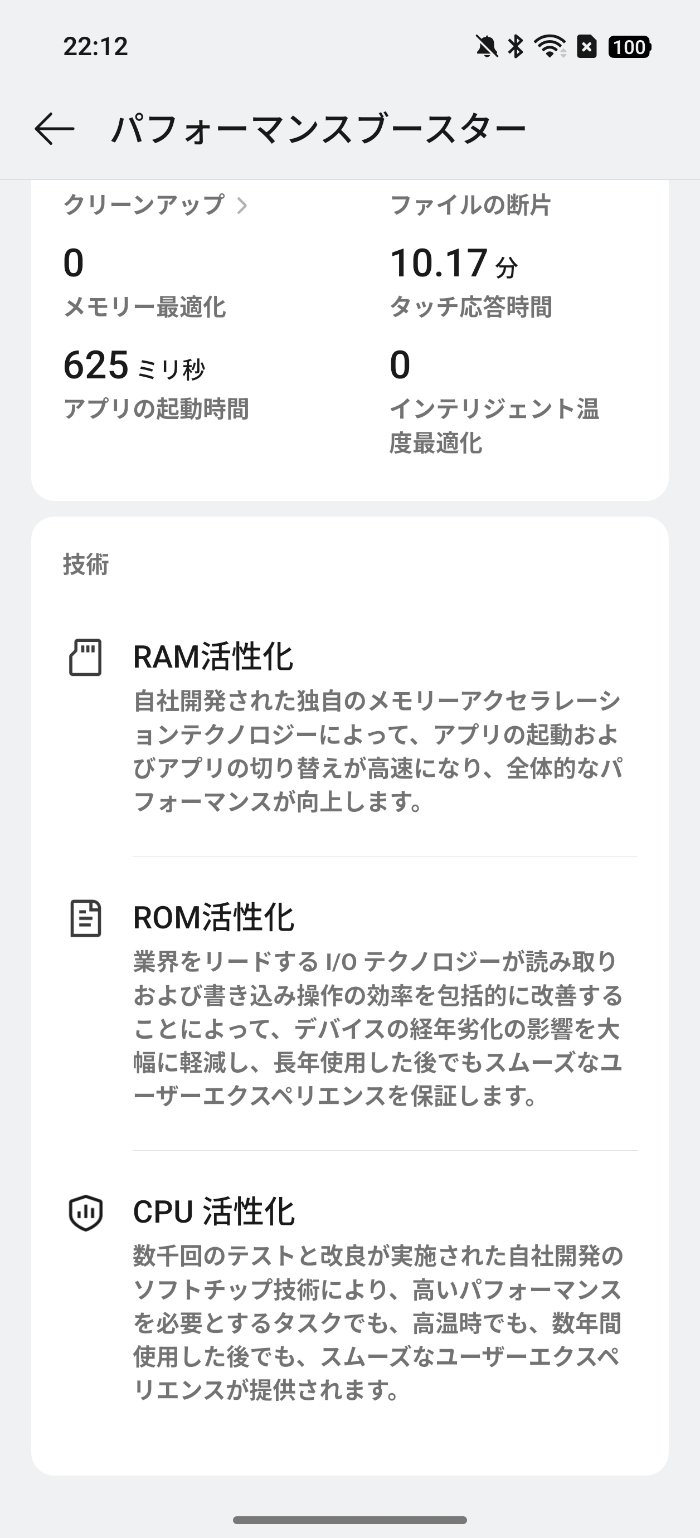Go back from パフォーマンスブースター screen
700x1538 pixels.
(54, 129)
